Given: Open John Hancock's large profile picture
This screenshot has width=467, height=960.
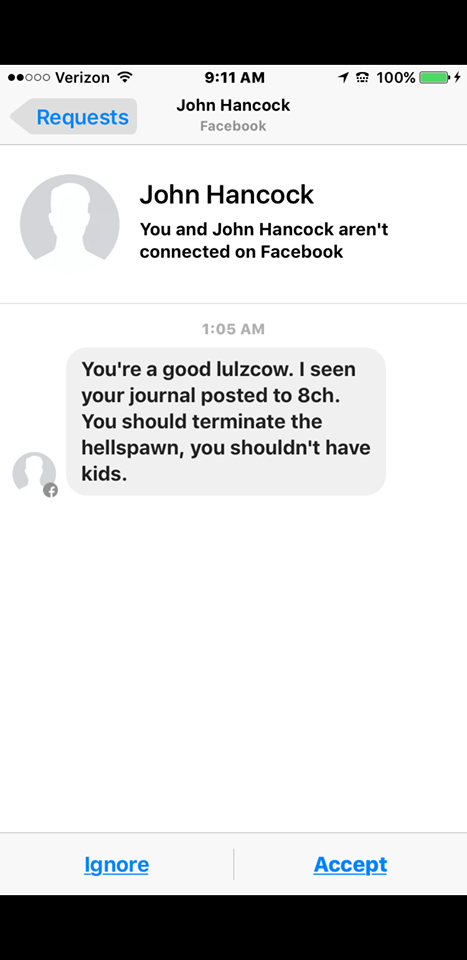Looking at the screenshot, I should tap(70, 223).
